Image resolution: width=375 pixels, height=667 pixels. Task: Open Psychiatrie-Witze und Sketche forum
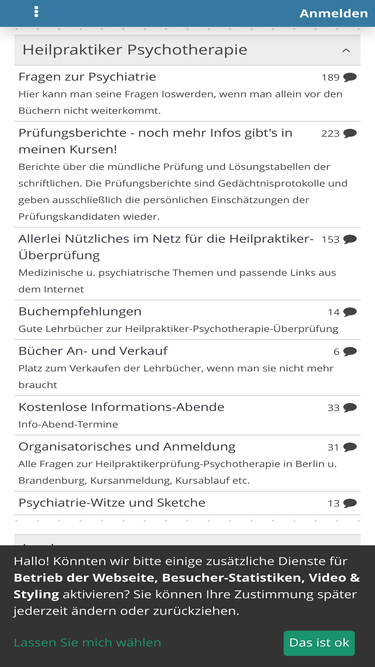tap(112, 502)
